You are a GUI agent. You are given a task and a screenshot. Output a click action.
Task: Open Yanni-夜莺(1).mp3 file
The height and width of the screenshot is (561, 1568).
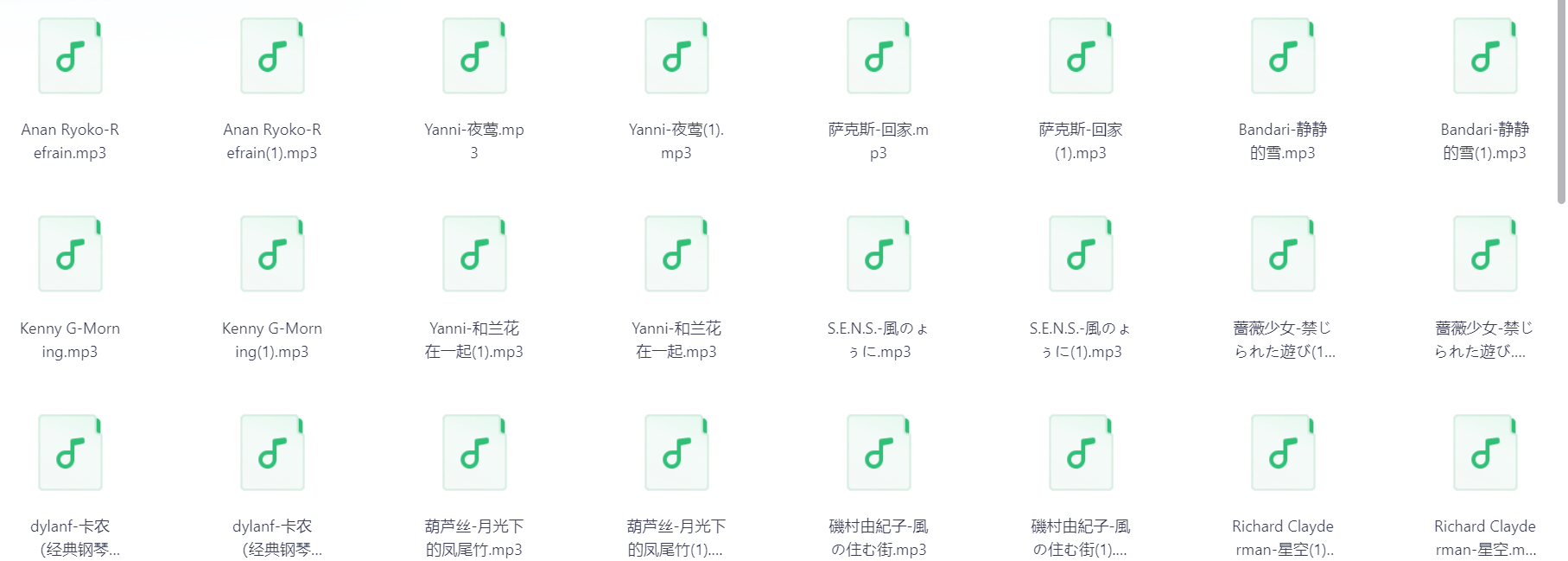point(676,57)
